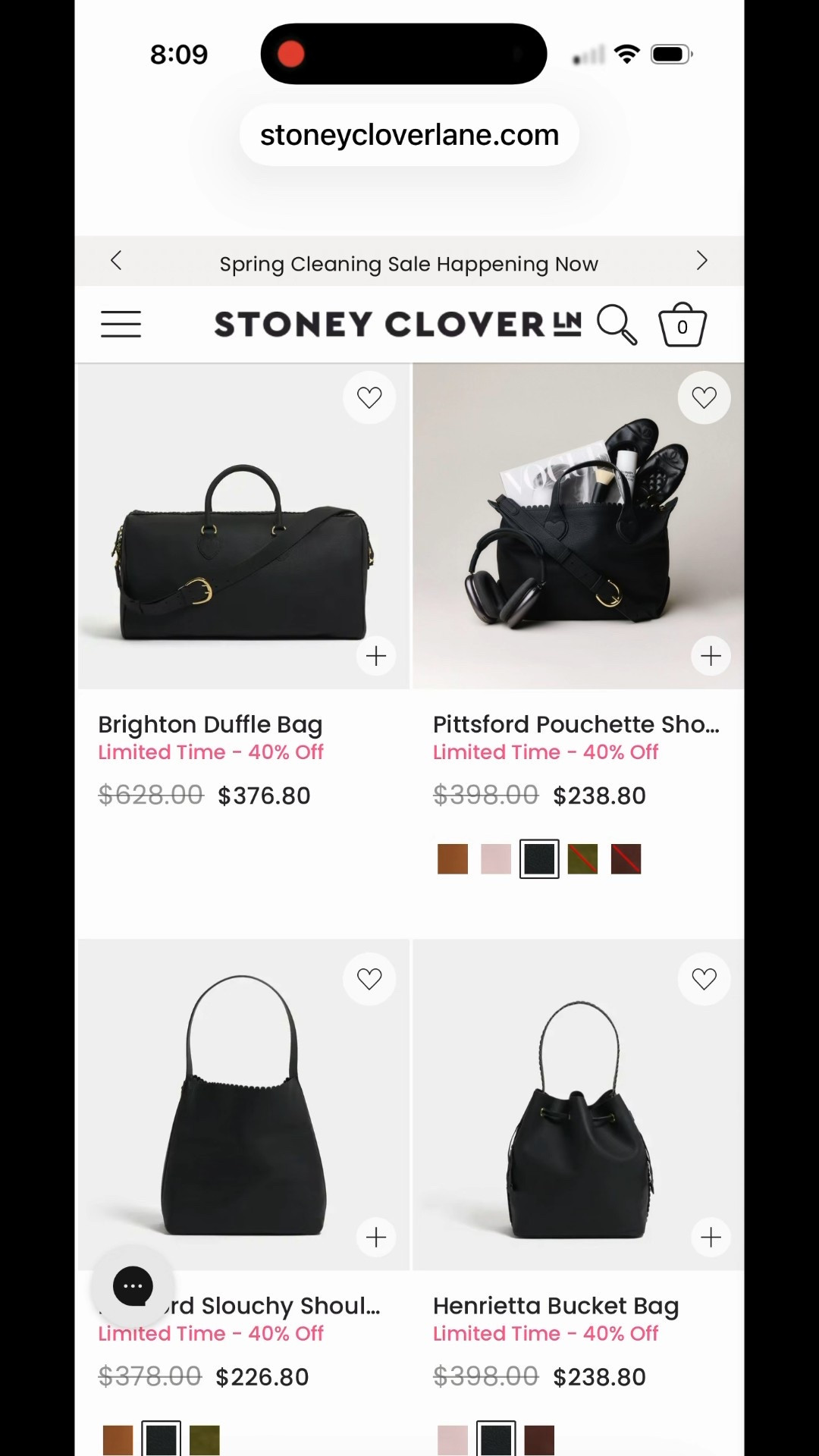The width and height of the screenshot is (819, 1456).
Task: Favorite the Slouchy Shoulder bag
Action: [x=369, y=979]
